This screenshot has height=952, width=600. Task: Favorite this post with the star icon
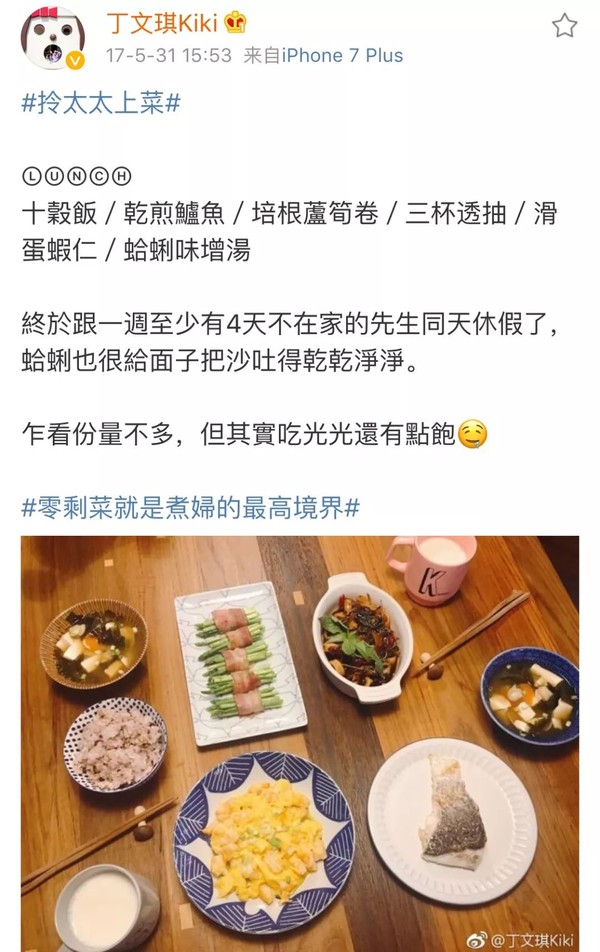pyautogui.click(x=565, y=26)
